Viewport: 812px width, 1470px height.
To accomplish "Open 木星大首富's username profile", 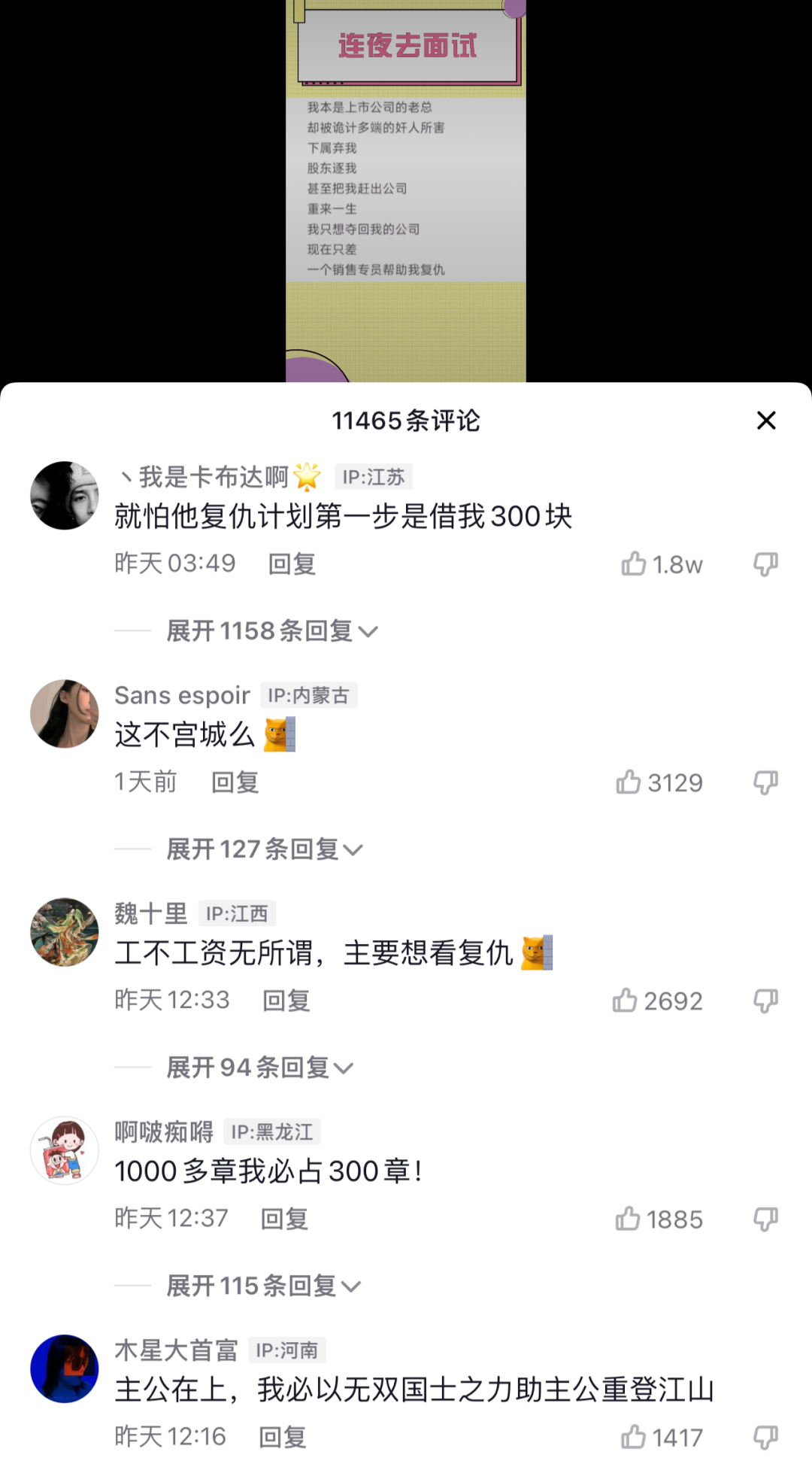I will pos(176,1350).
